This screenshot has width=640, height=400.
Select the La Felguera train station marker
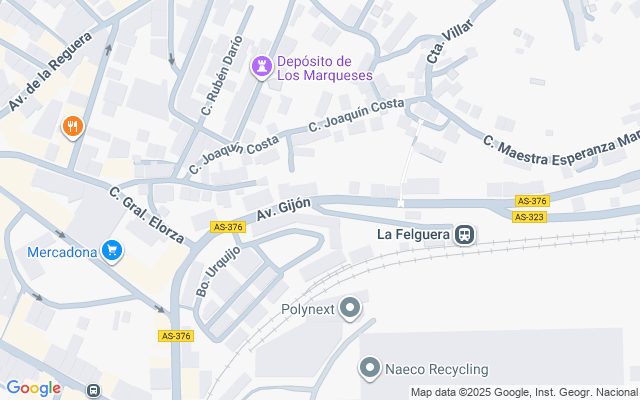(x=464, y=235)
